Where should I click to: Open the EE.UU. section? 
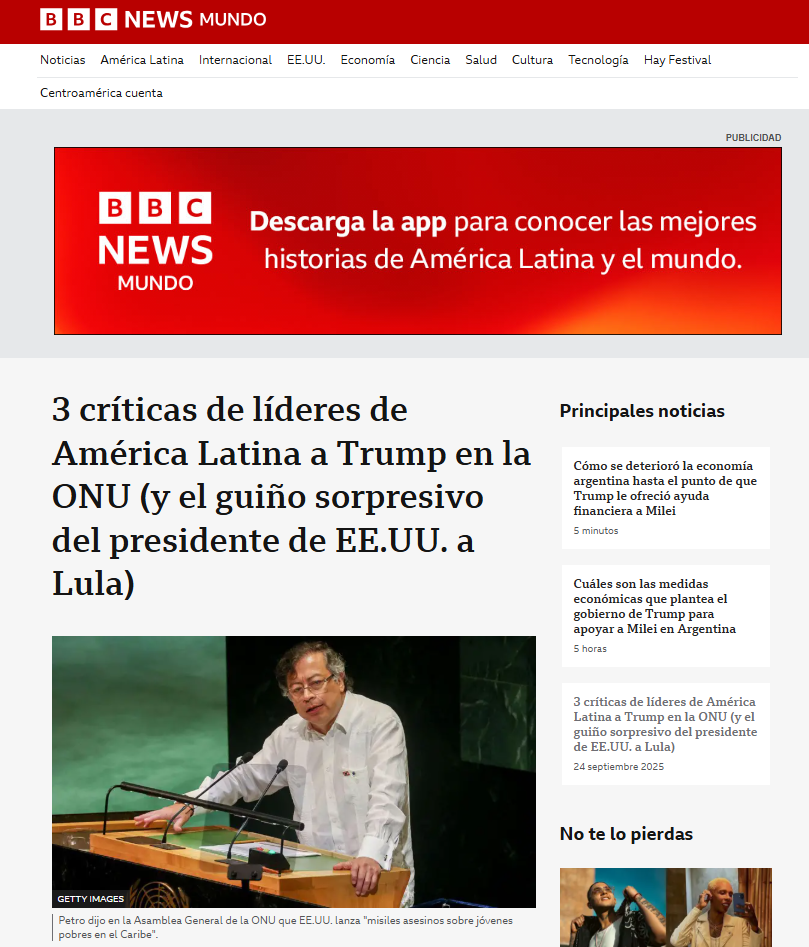point(306,60)
